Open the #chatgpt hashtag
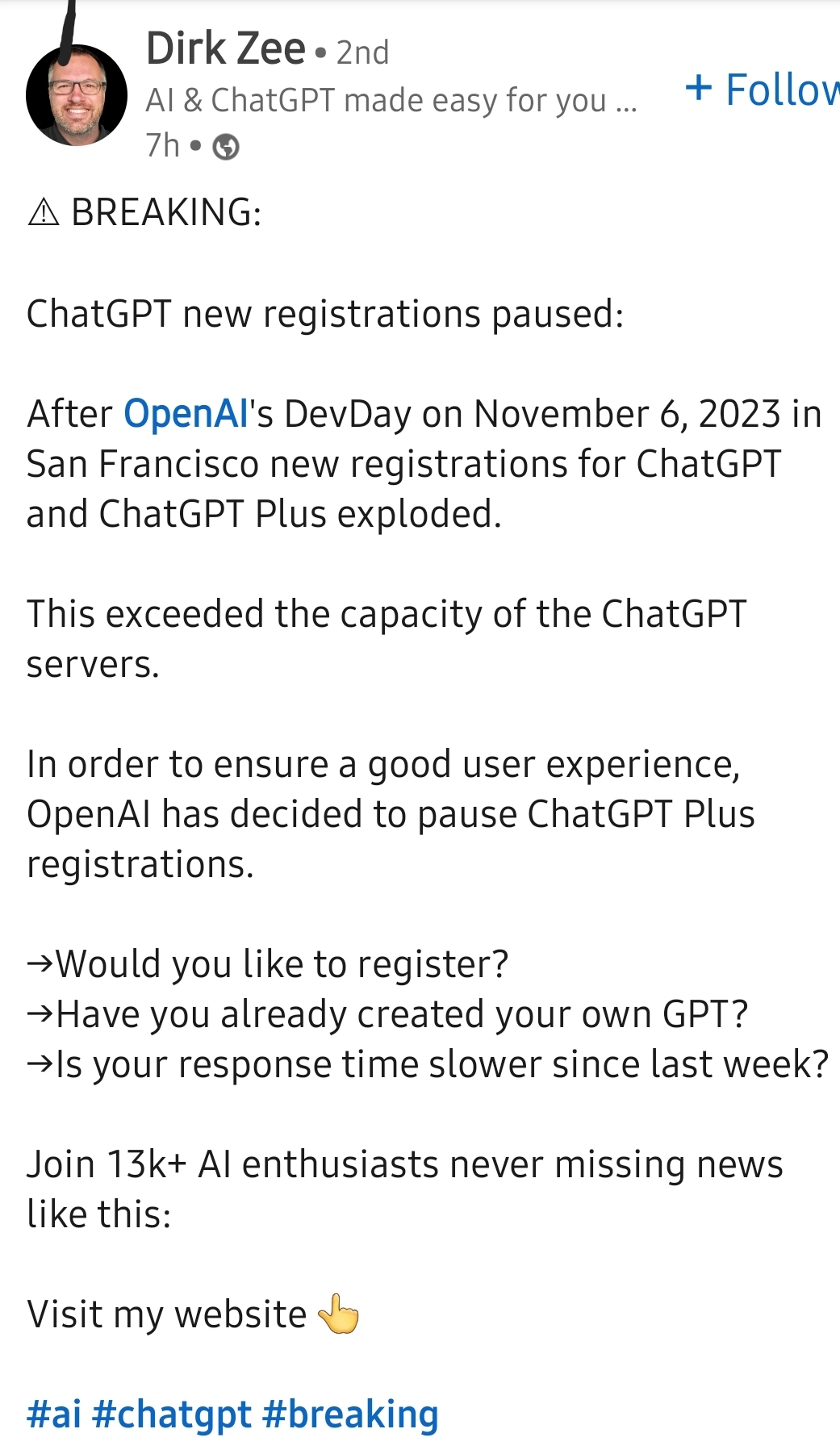The height and width of the screenshot is (1454, 840). click(x=172, y=1414)
